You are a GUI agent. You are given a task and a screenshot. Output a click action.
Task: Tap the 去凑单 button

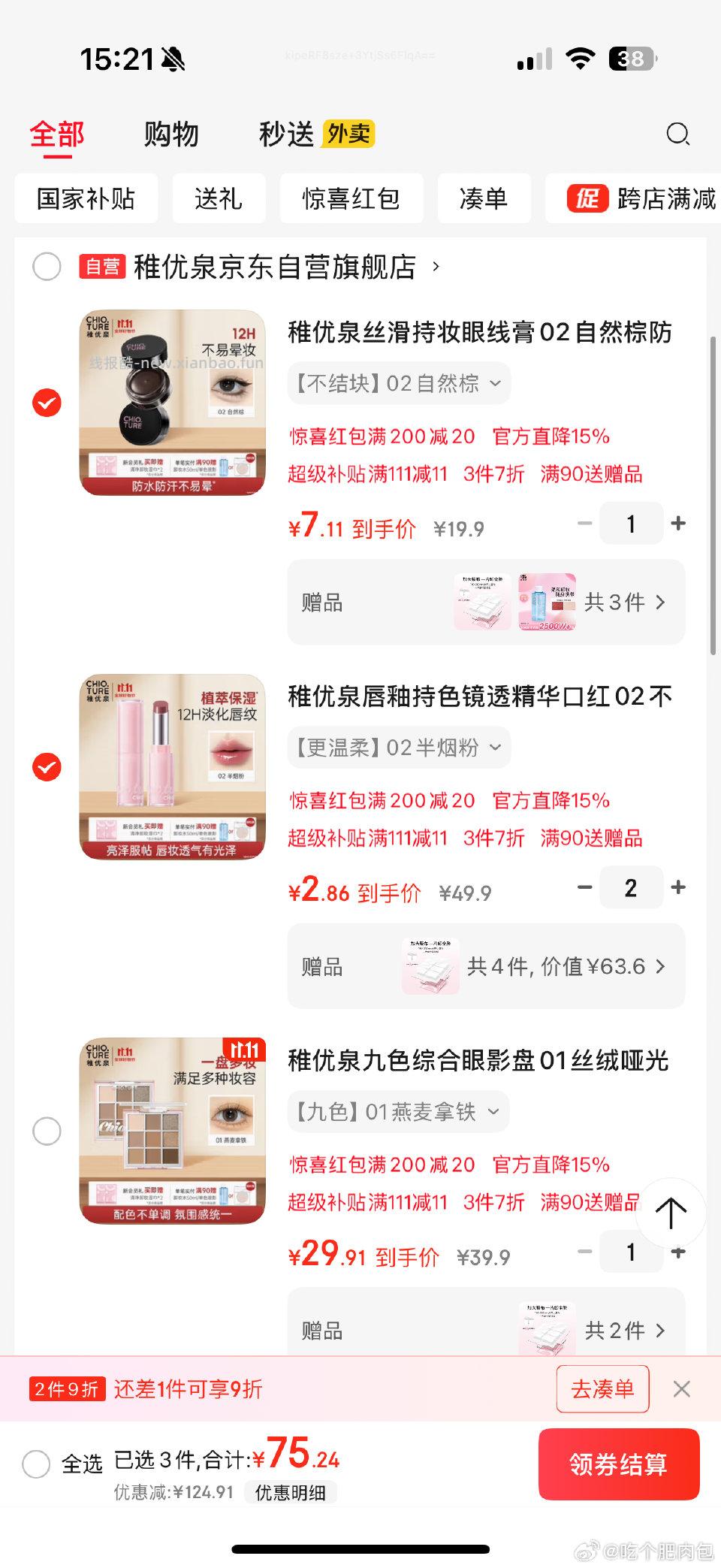[x=603, y=1388]
